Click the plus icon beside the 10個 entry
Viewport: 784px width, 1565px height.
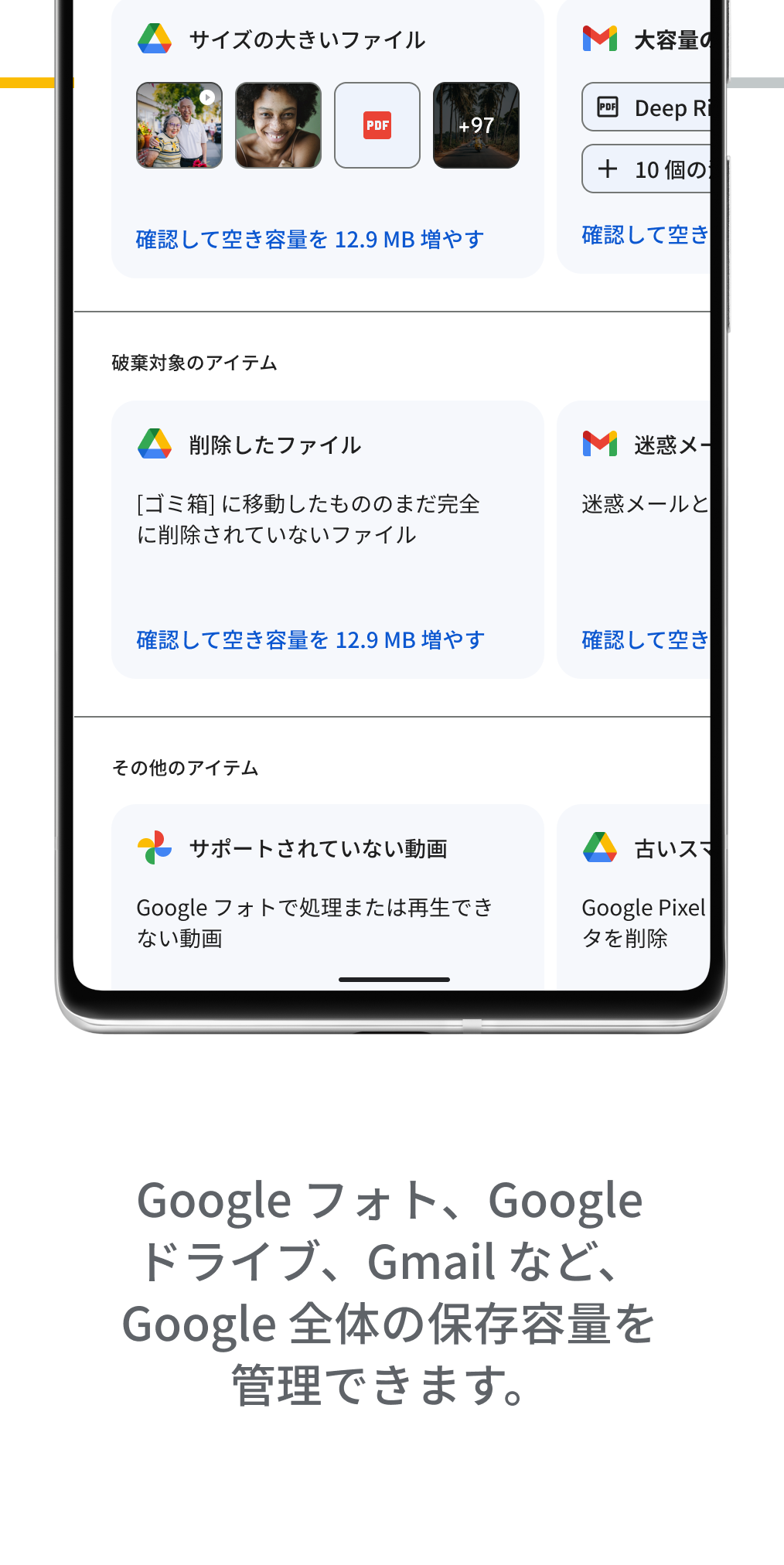click(608, 169)
